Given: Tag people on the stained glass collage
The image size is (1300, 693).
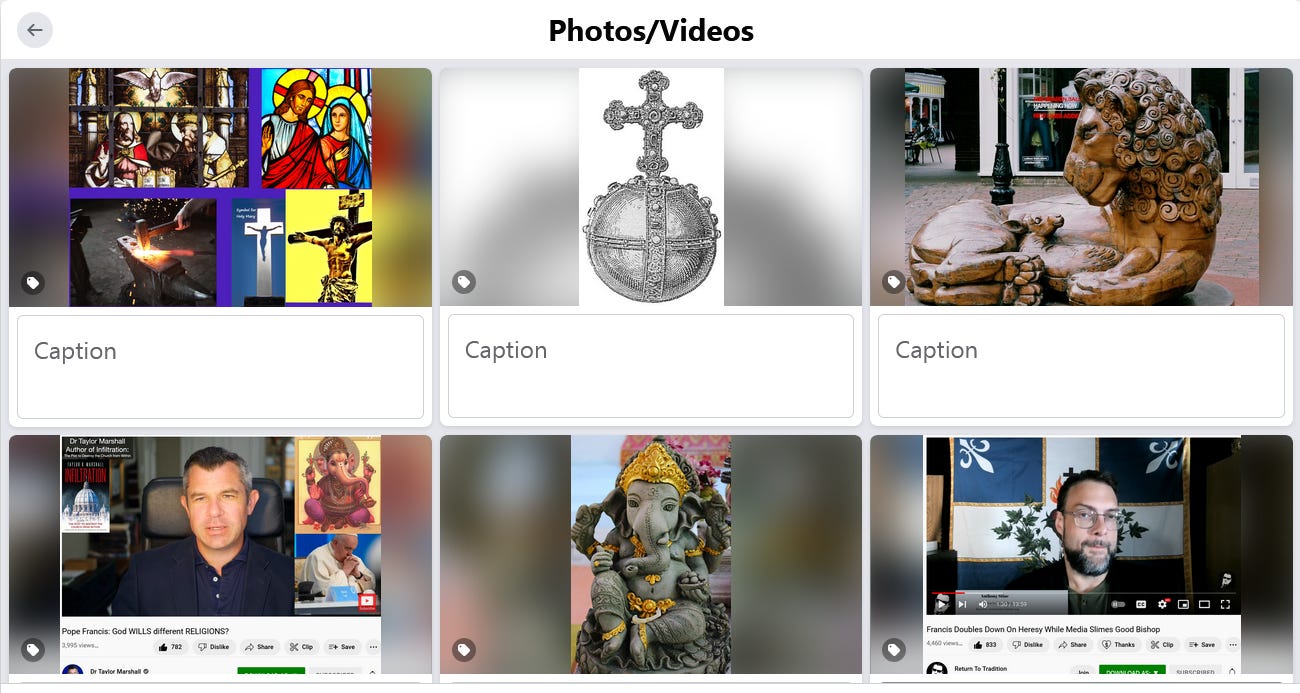Looking at the screenshot, I should (33, 283).
